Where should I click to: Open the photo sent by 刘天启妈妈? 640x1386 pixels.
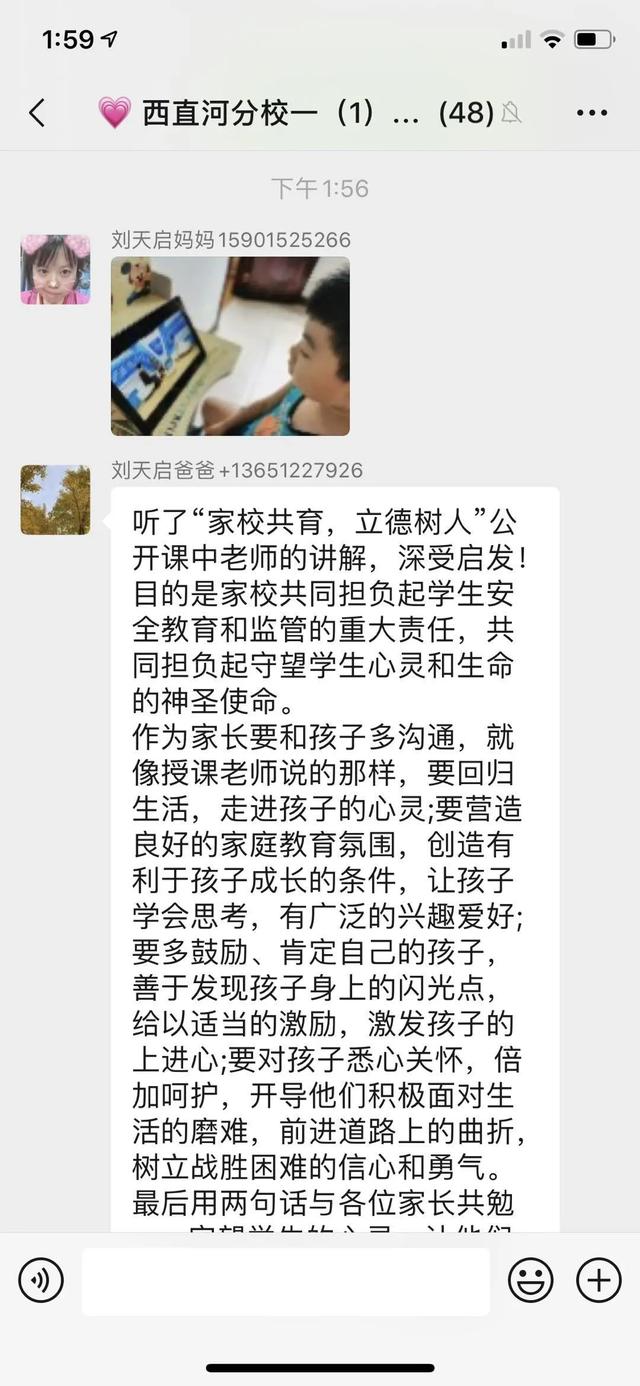click(230, 346)
